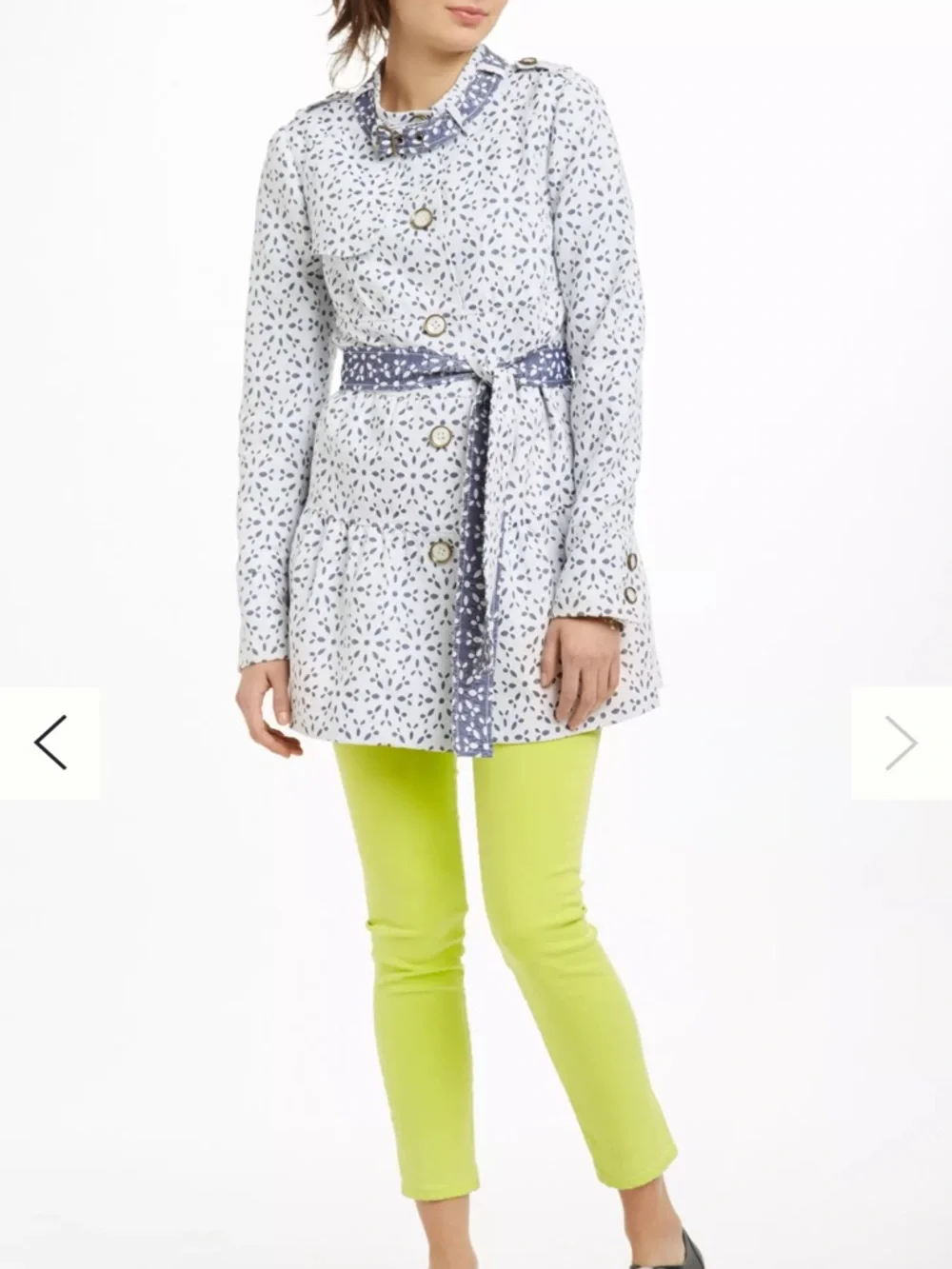Go to the next product photo

(x=902, y=743)
